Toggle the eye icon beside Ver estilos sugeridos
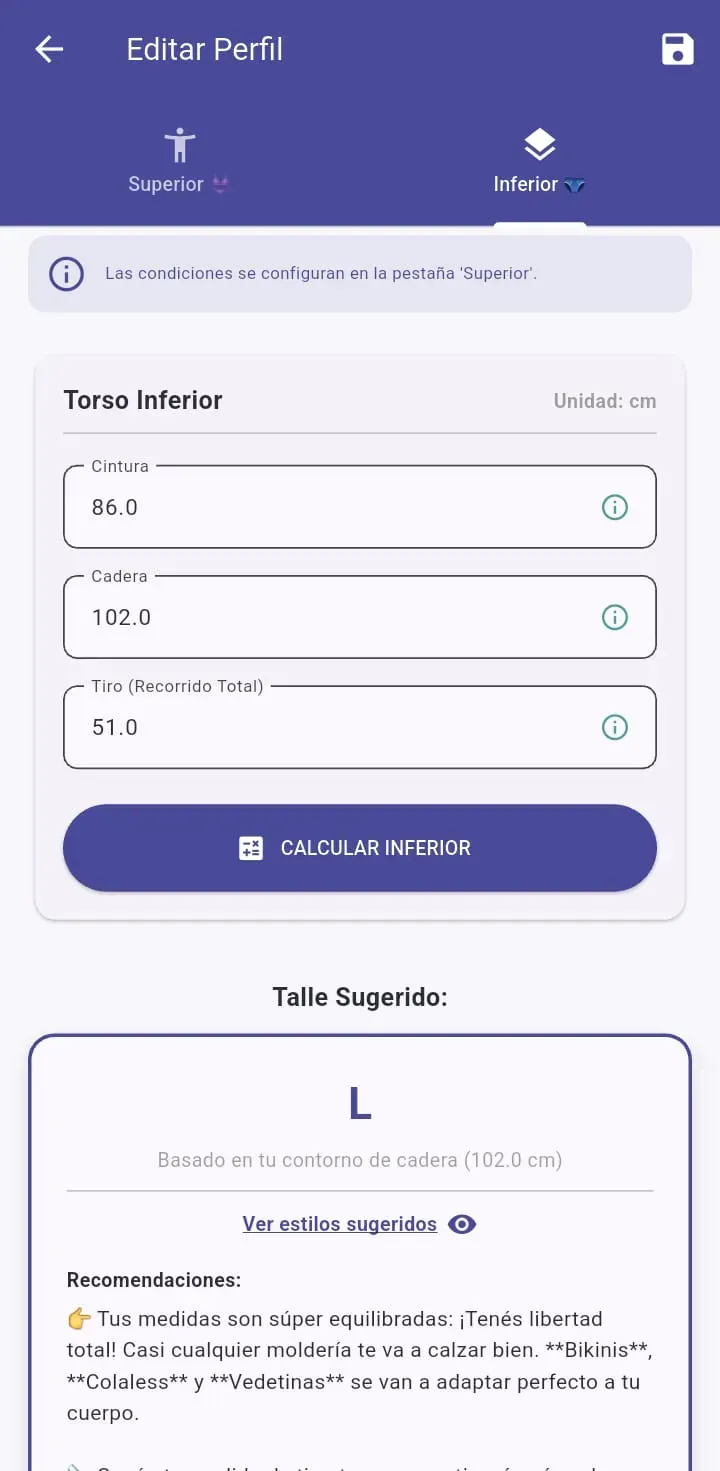 click(461, 1224)
